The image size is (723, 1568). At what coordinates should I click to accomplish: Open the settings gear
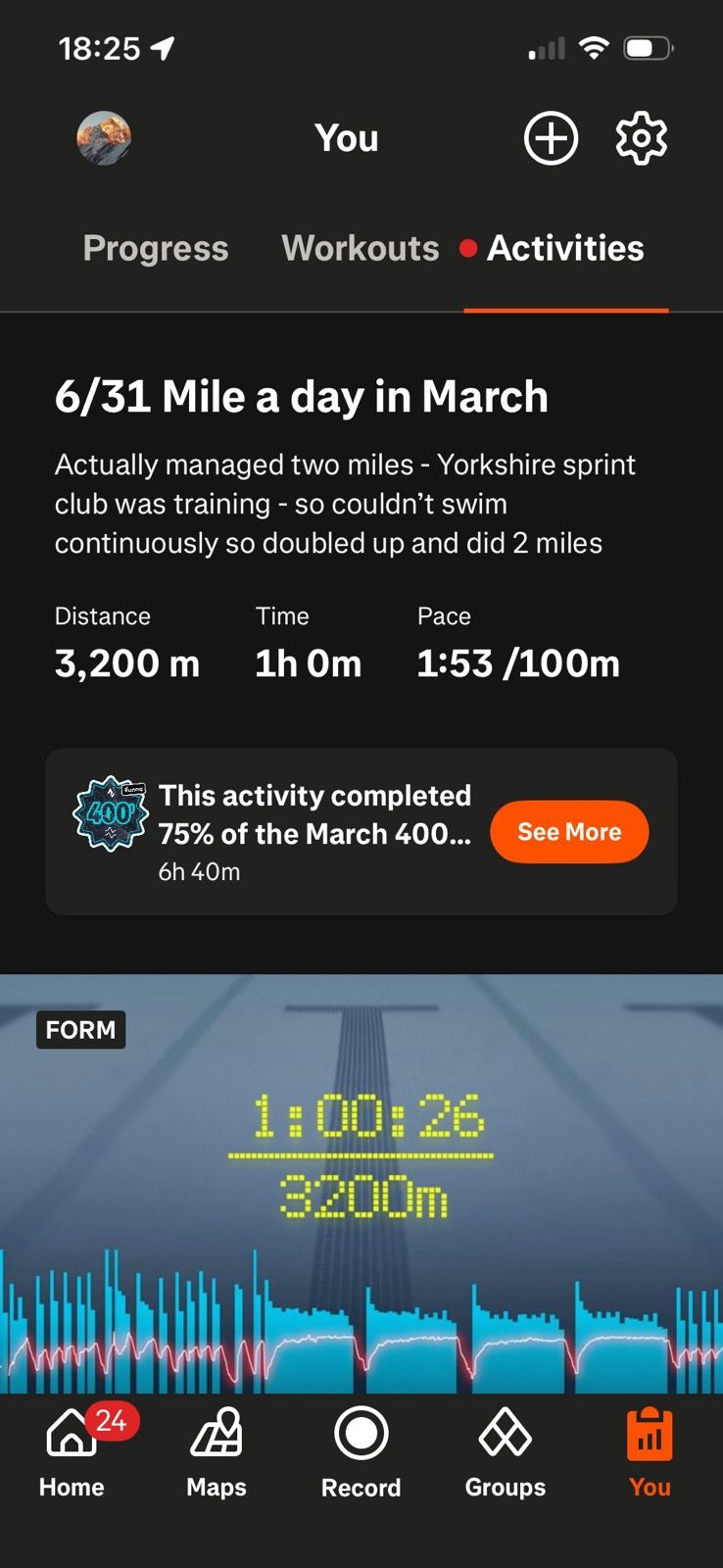coord(641,138)
